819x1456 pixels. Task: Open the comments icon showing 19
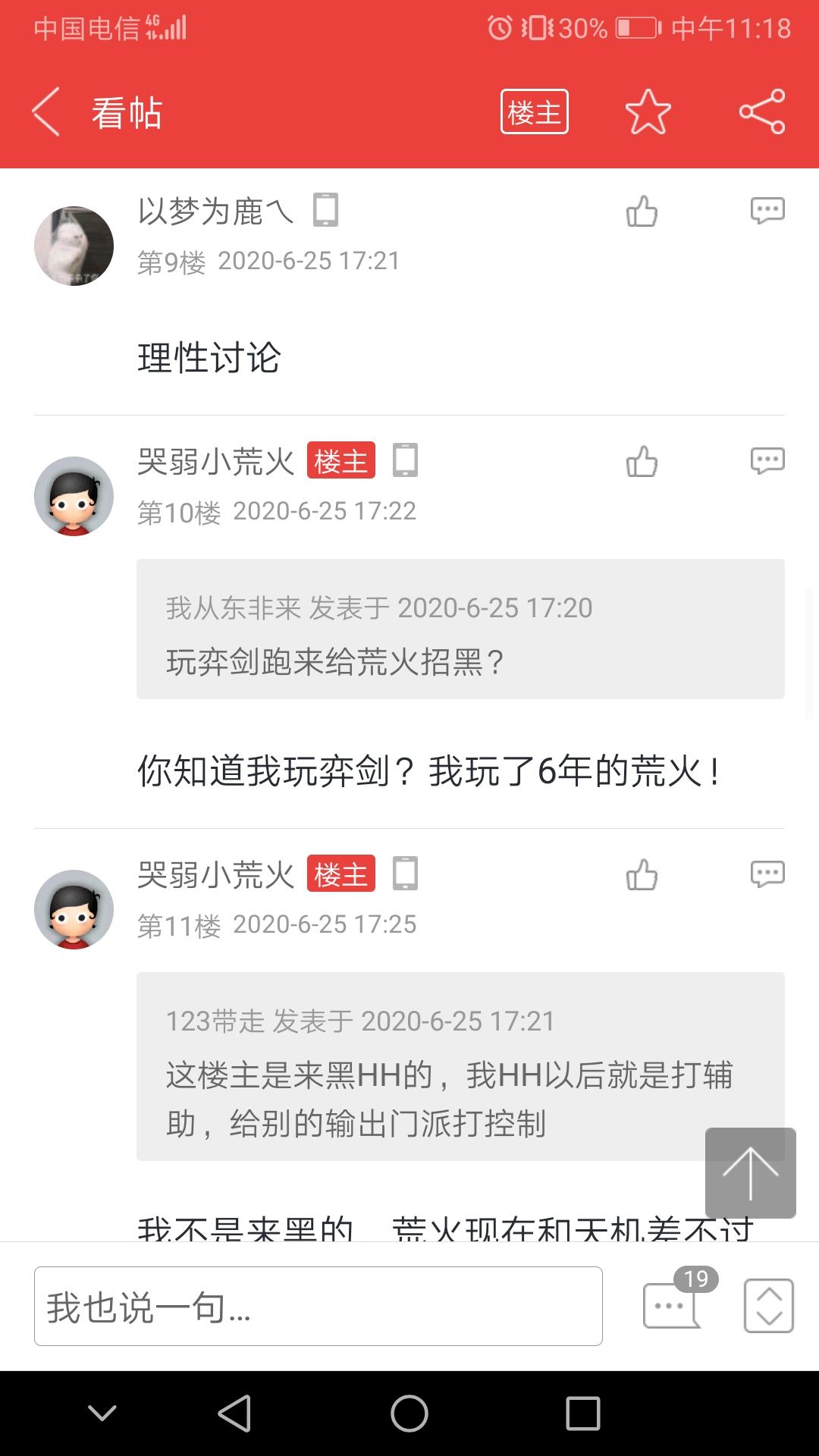pos(672,1304)
